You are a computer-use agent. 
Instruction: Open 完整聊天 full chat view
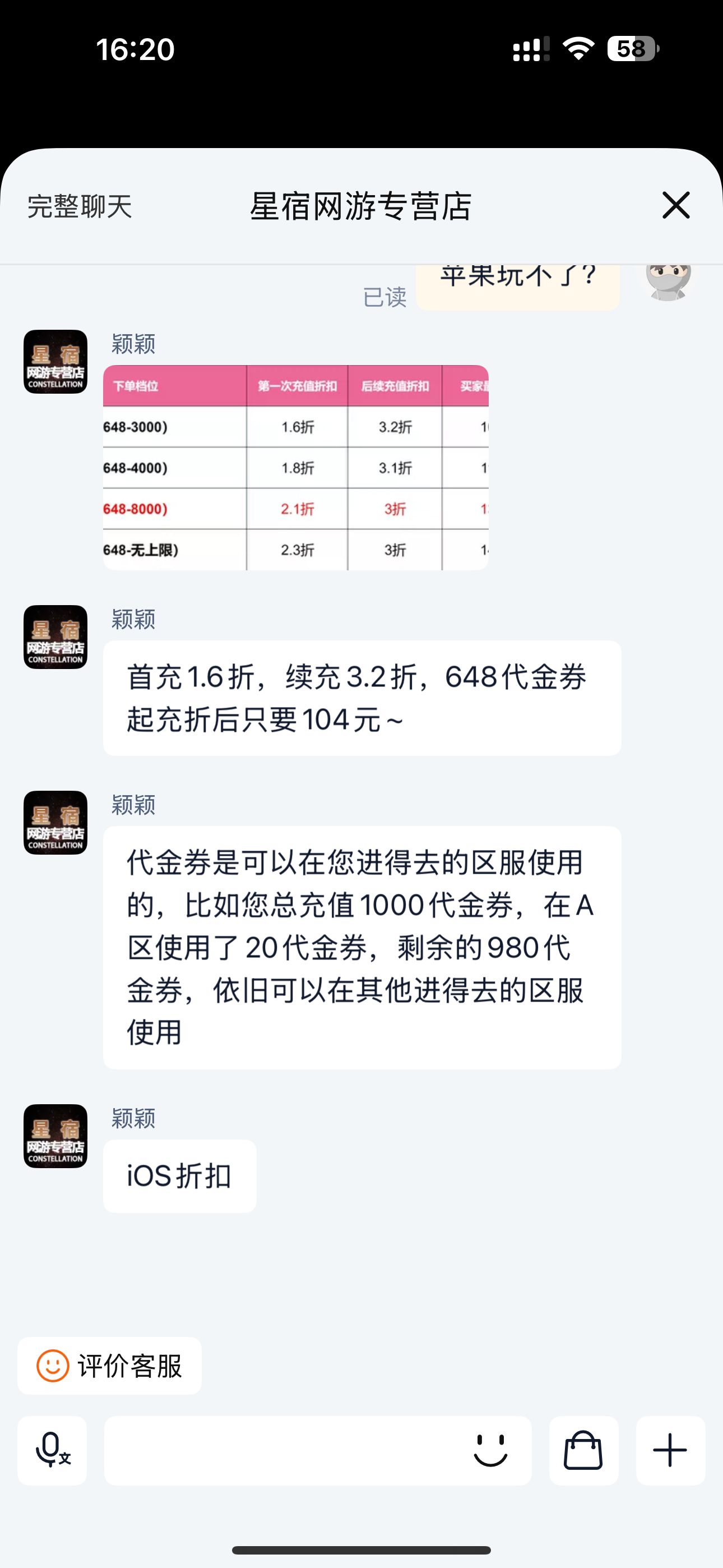click(80, 206)
